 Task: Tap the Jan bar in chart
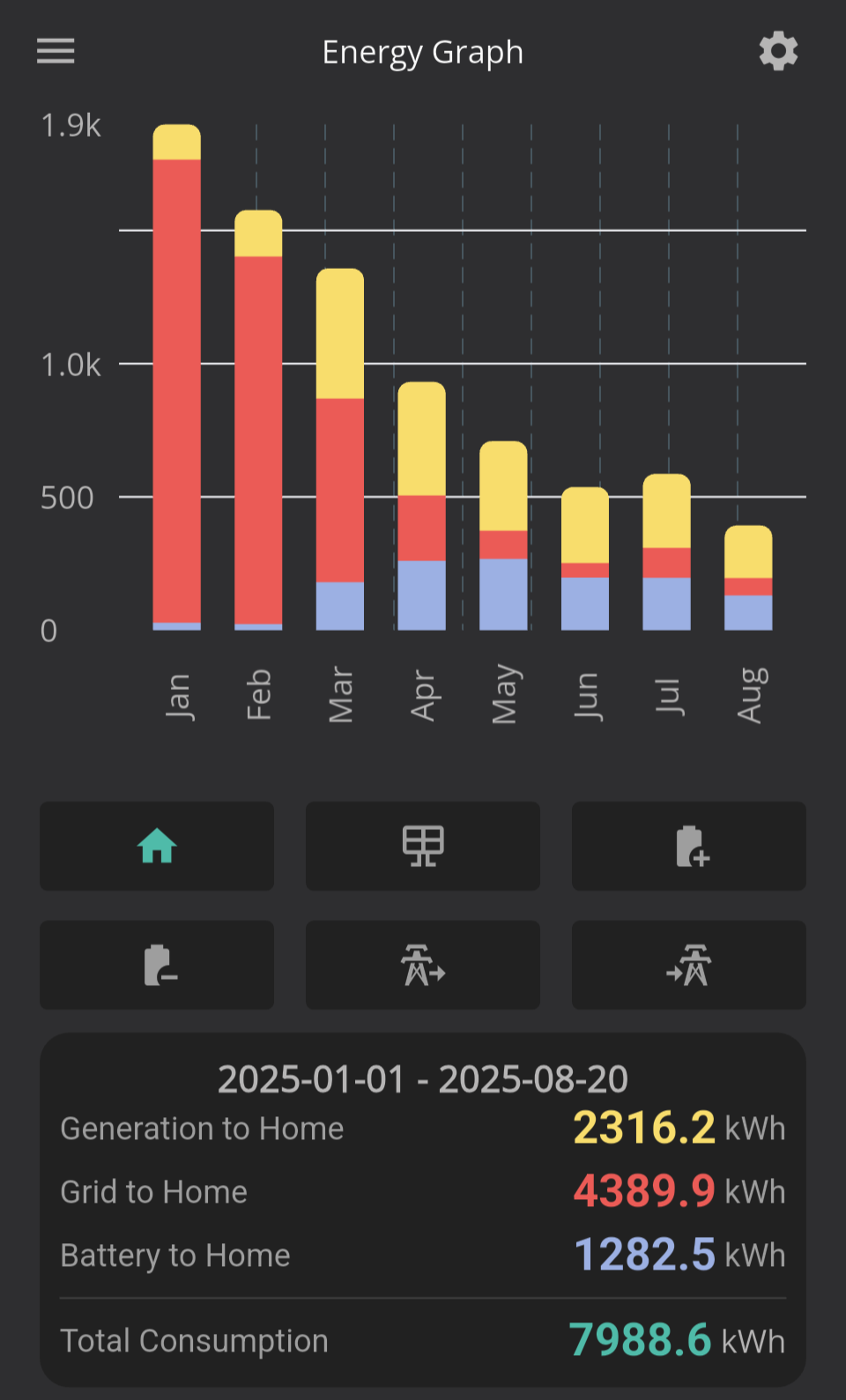coord(176,377)
